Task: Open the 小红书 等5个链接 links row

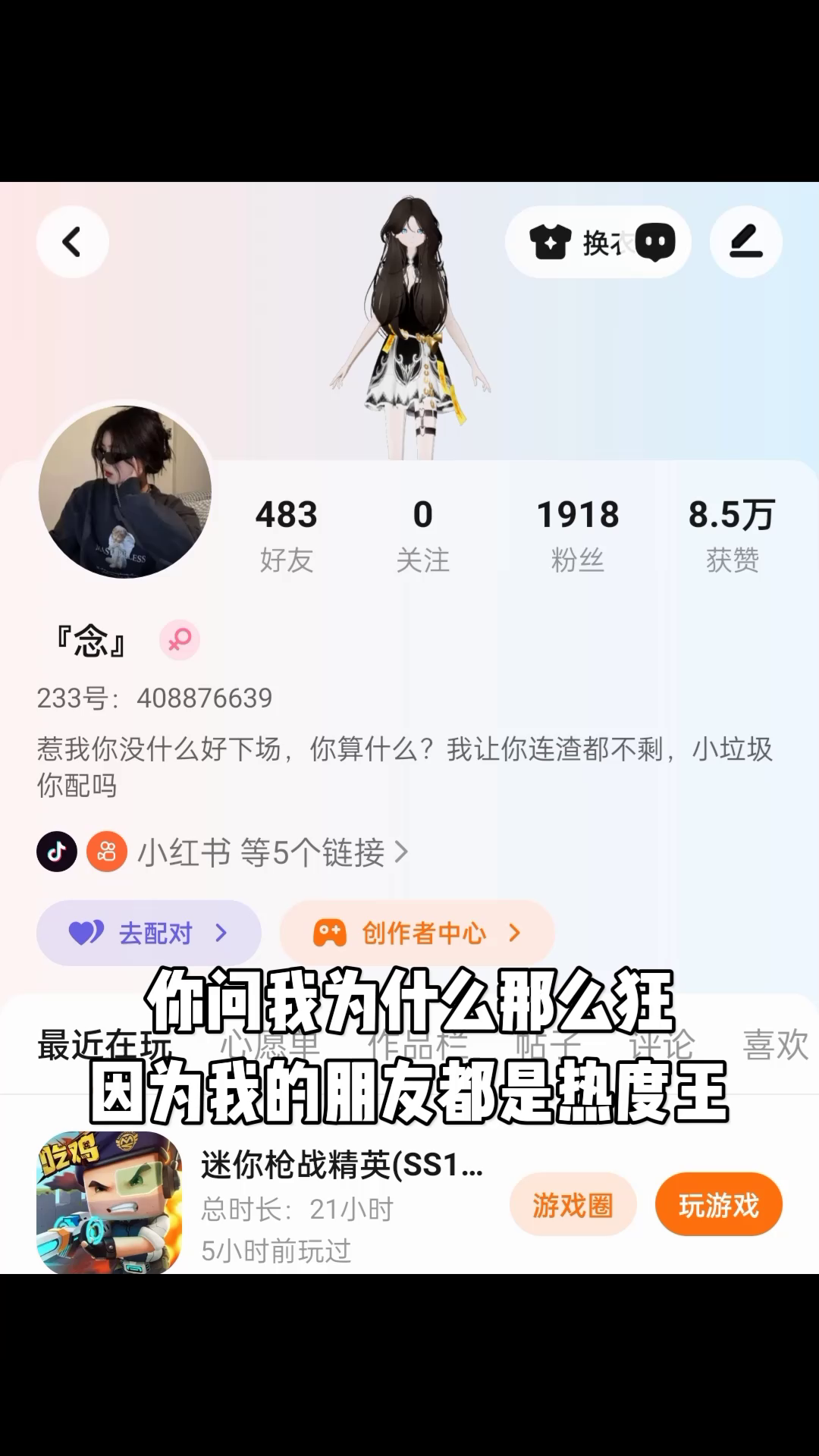Action: click(258, 852)
